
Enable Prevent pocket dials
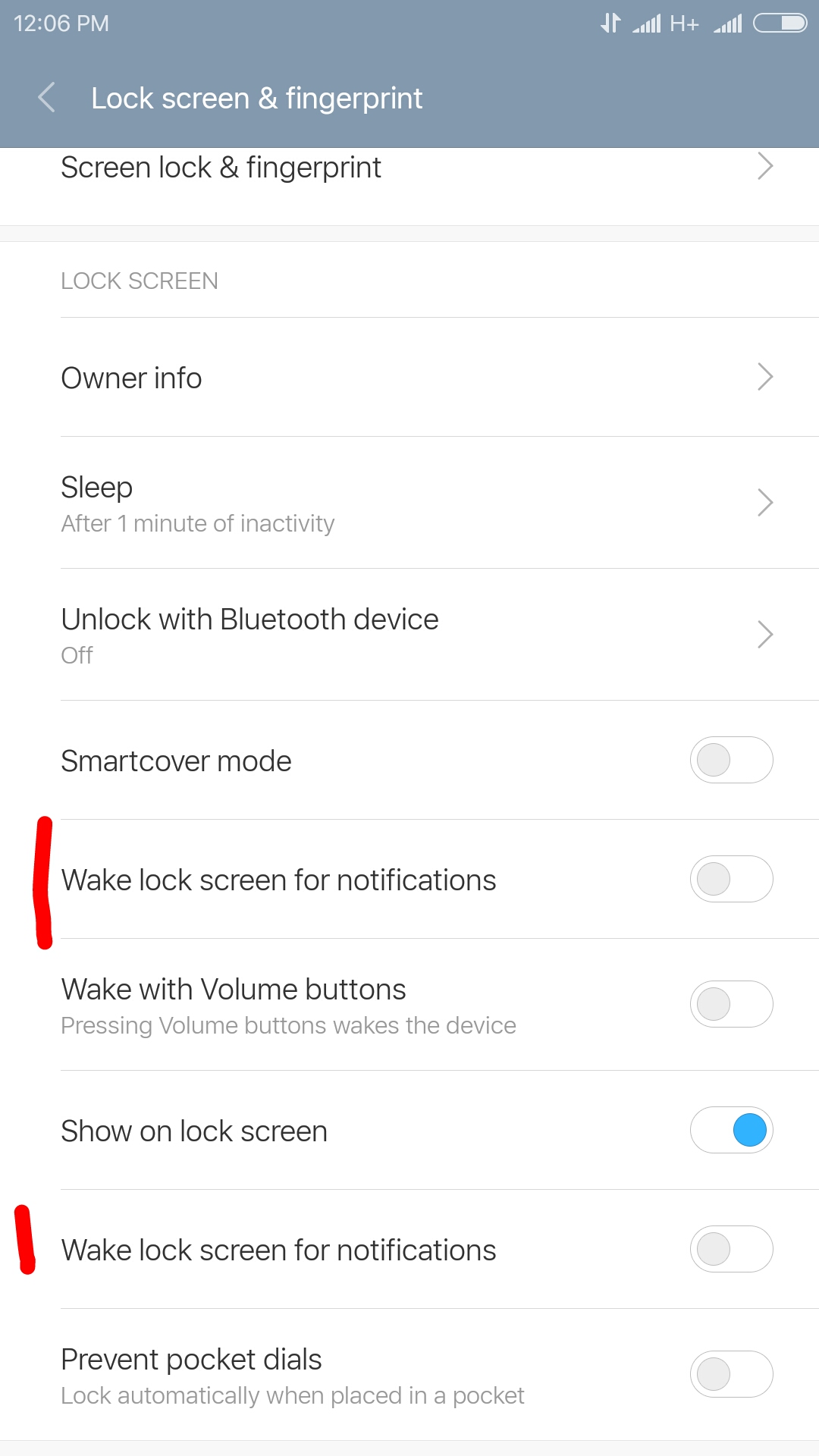pyautogui.click(x=731, y=1374)
